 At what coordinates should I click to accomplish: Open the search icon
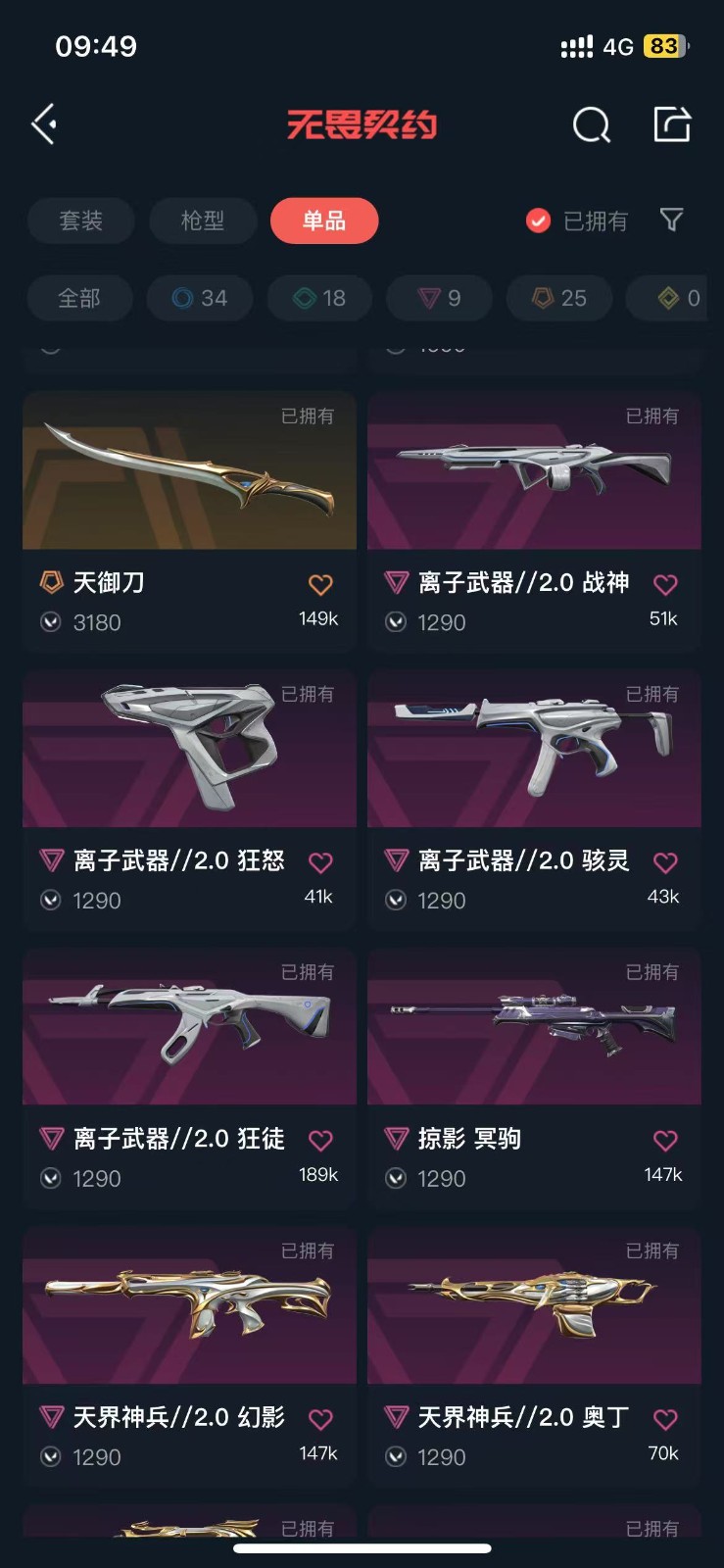pos(591,124)
